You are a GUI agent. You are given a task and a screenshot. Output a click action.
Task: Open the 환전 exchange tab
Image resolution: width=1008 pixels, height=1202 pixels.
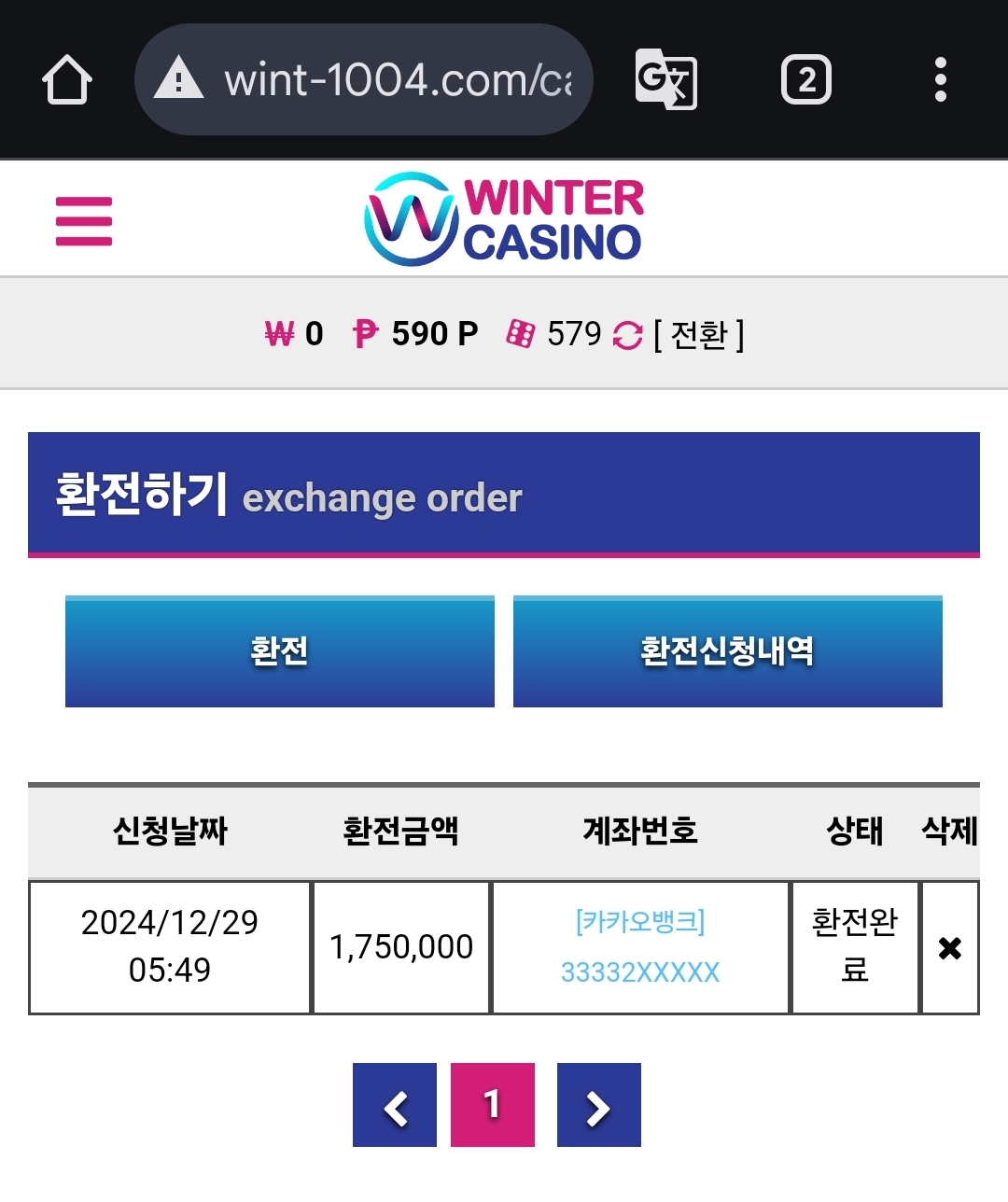[x=279, y=651]
